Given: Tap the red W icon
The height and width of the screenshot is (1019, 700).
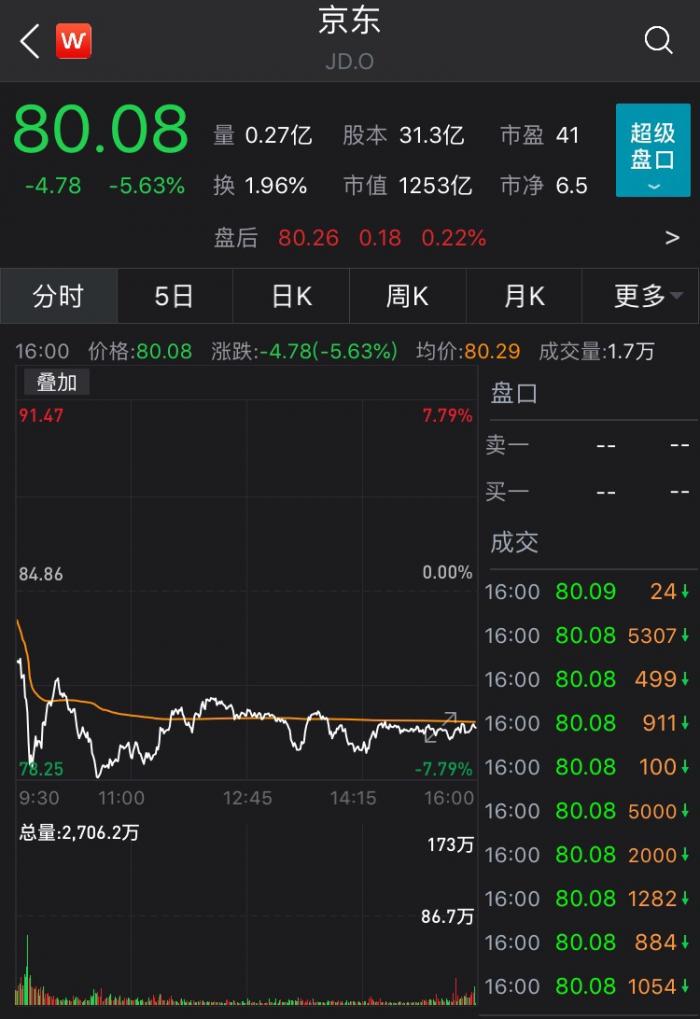Looking at the screenshot, I should (x=73, y=42).
